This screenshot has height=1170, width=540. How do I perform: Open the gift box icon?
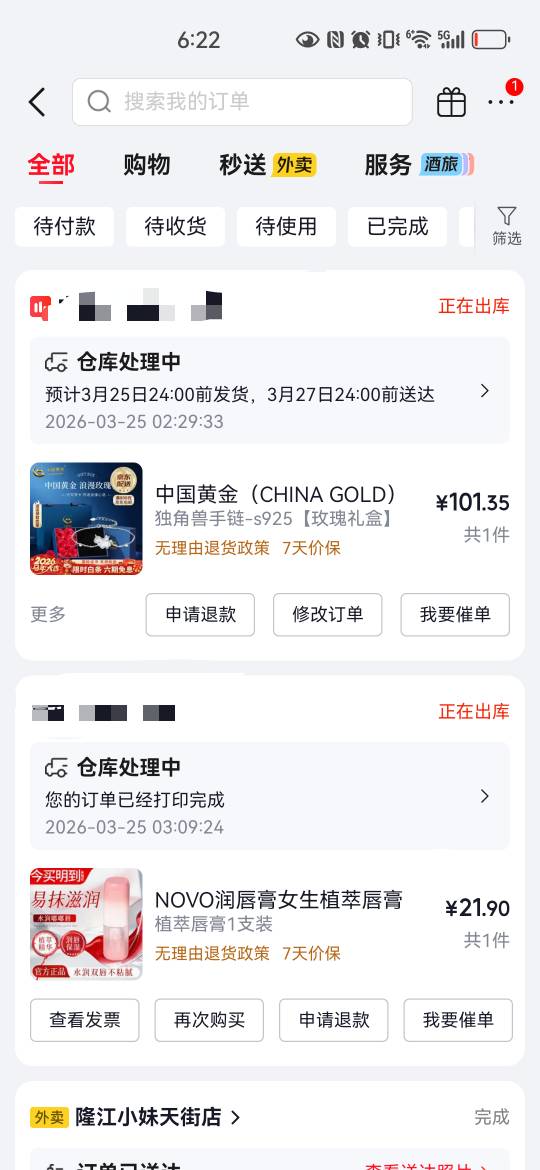[x=451, y=102]
